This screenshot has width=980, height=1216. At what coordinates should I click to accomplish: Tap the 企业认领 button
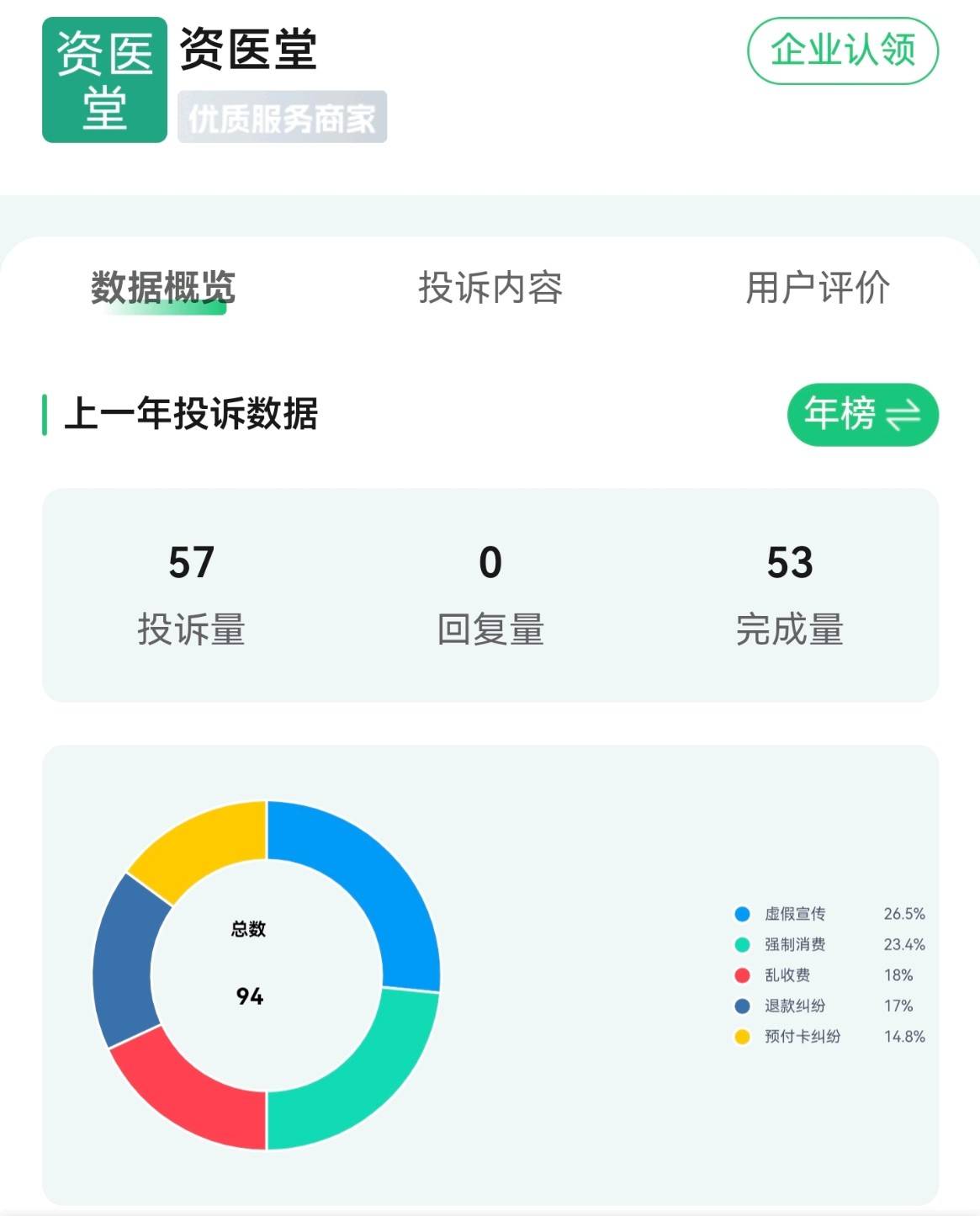point(842,50)
